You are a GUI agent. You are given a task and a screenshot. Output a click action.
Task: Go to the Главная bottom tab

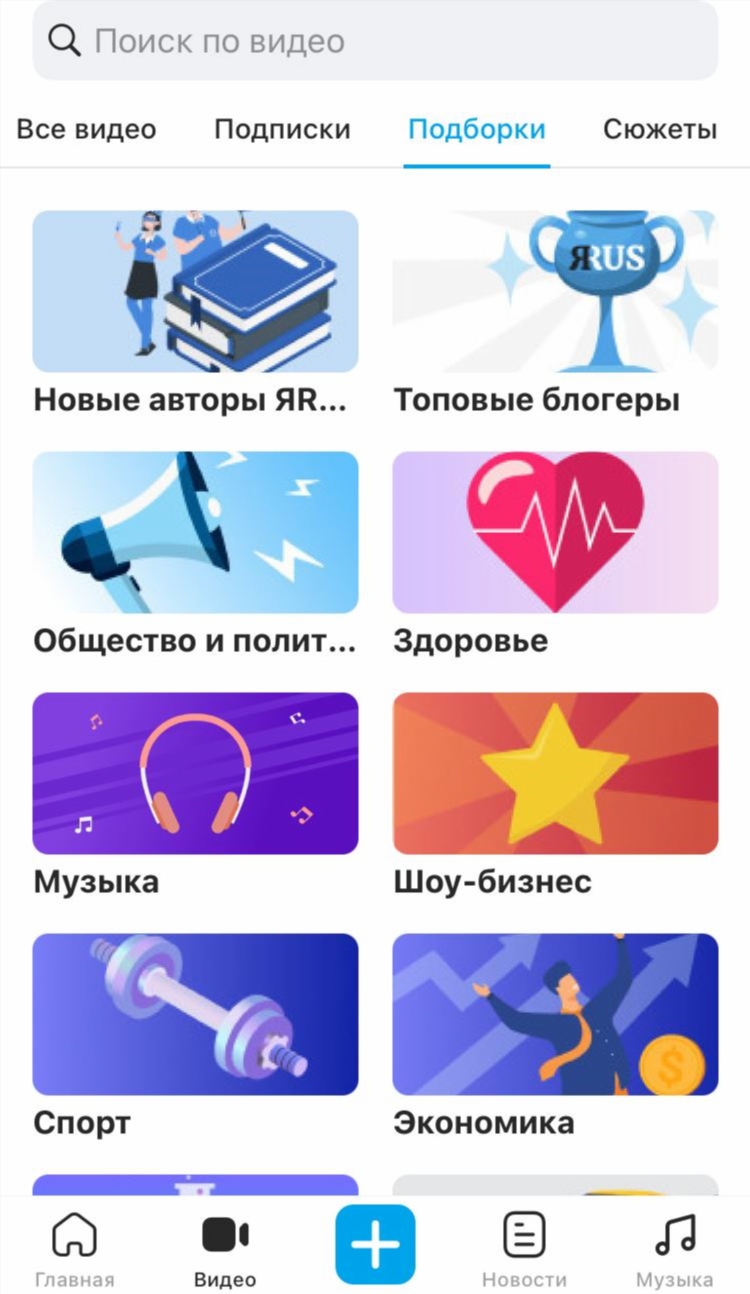(75, 1248)
